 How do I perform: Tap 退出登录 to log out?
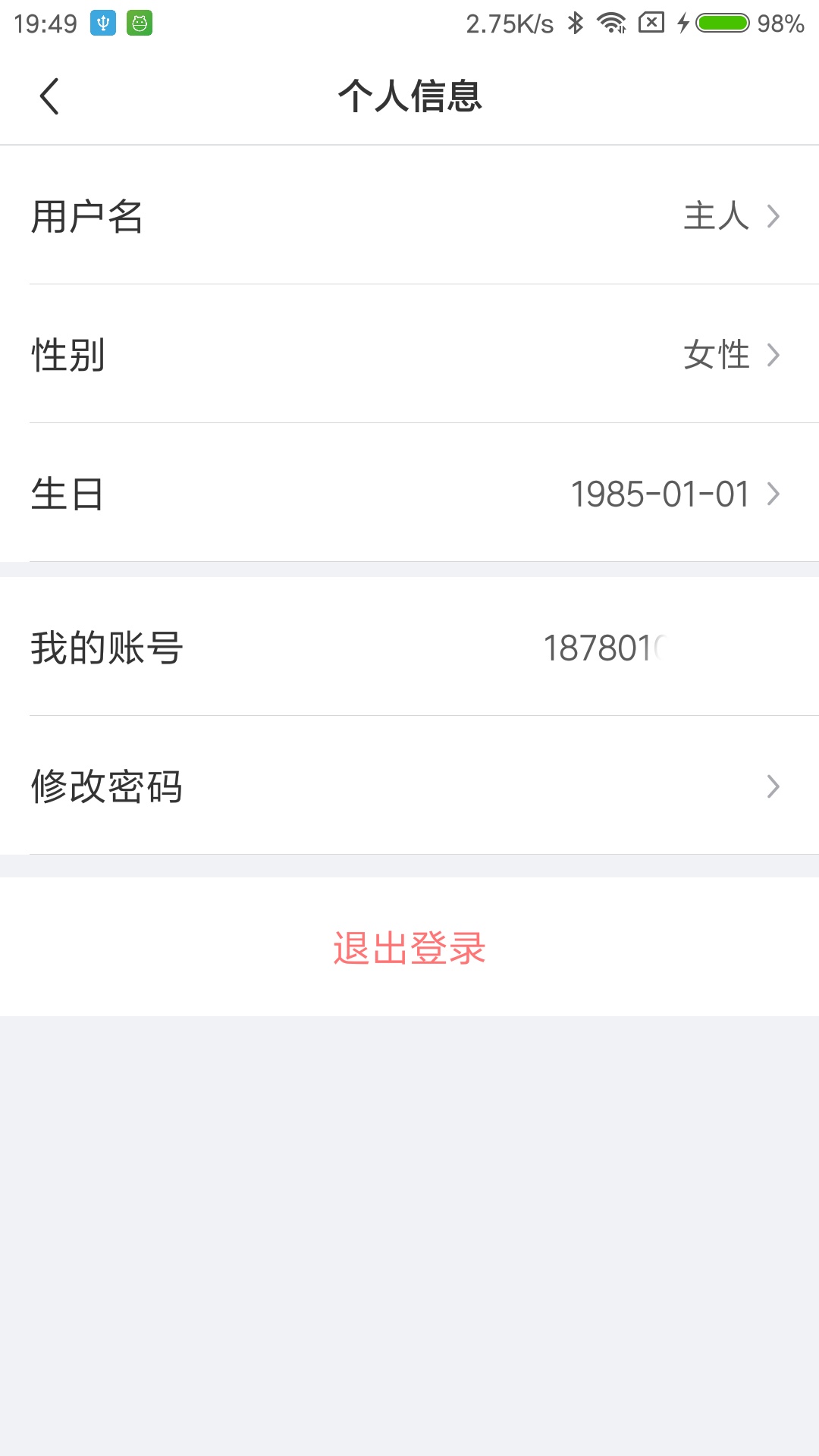coord(409,948)
